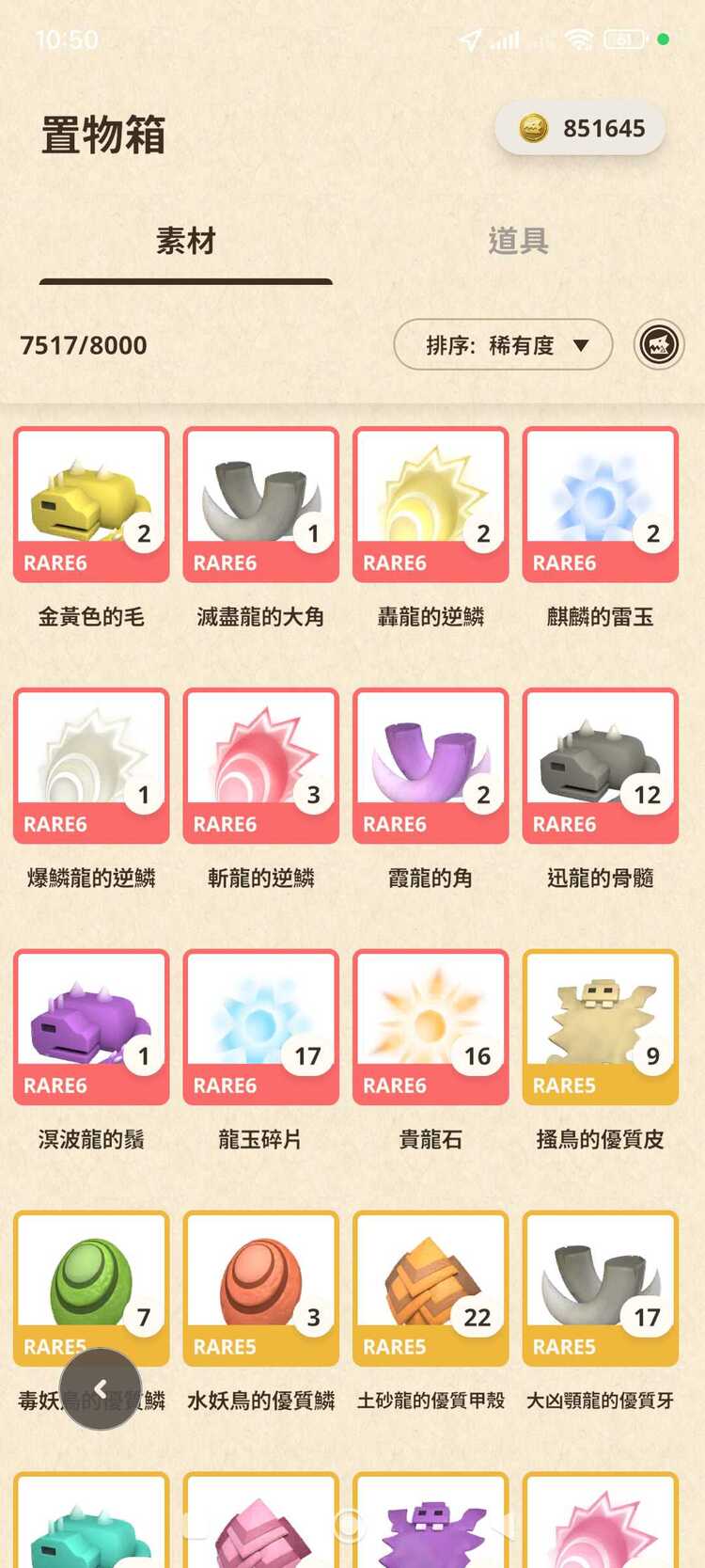Open 貴龍石 material
Screen dimensions: 705x1568
[x=431, y=1027]
